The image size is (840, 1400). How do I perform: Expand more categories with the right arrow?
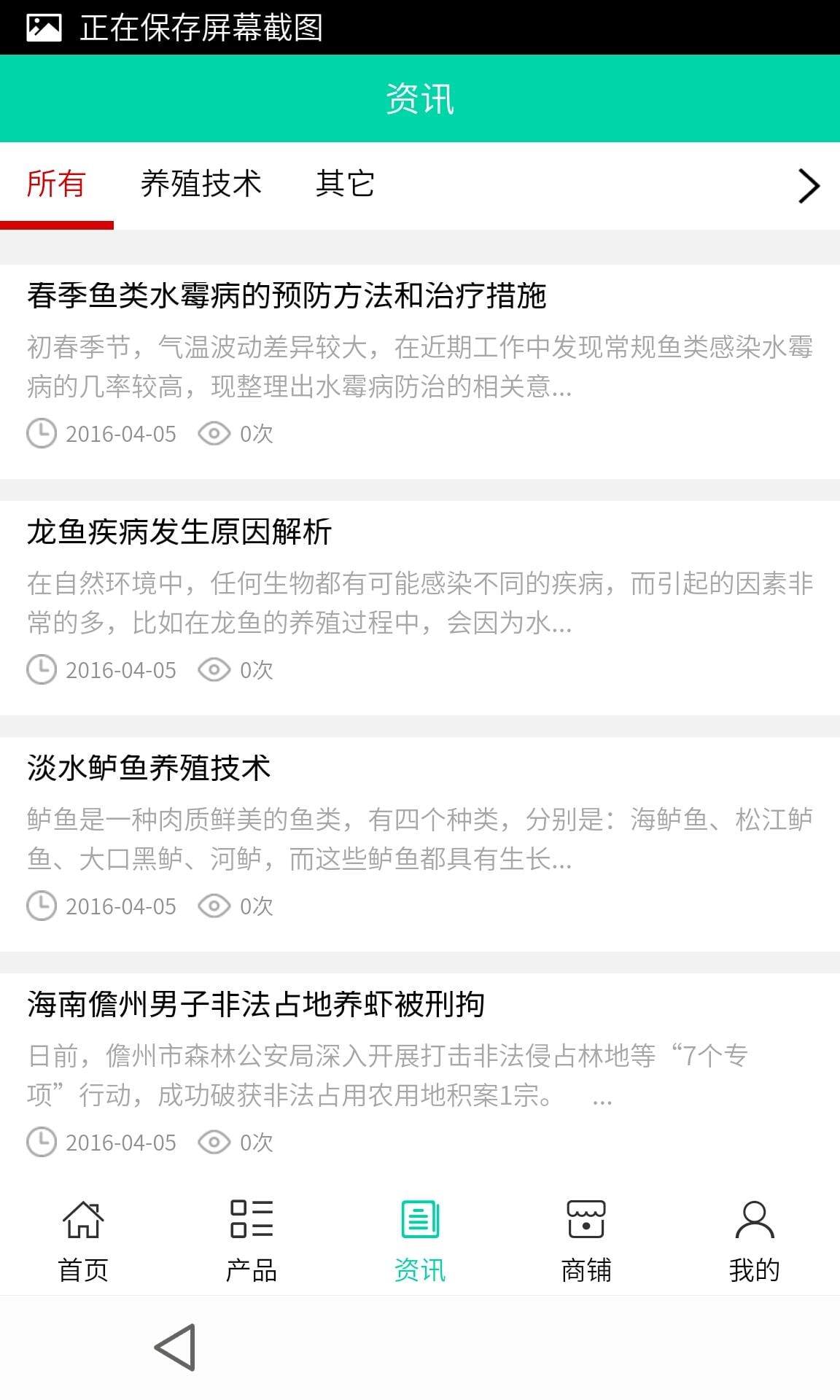pyautogui.click(x=808, y=185)
